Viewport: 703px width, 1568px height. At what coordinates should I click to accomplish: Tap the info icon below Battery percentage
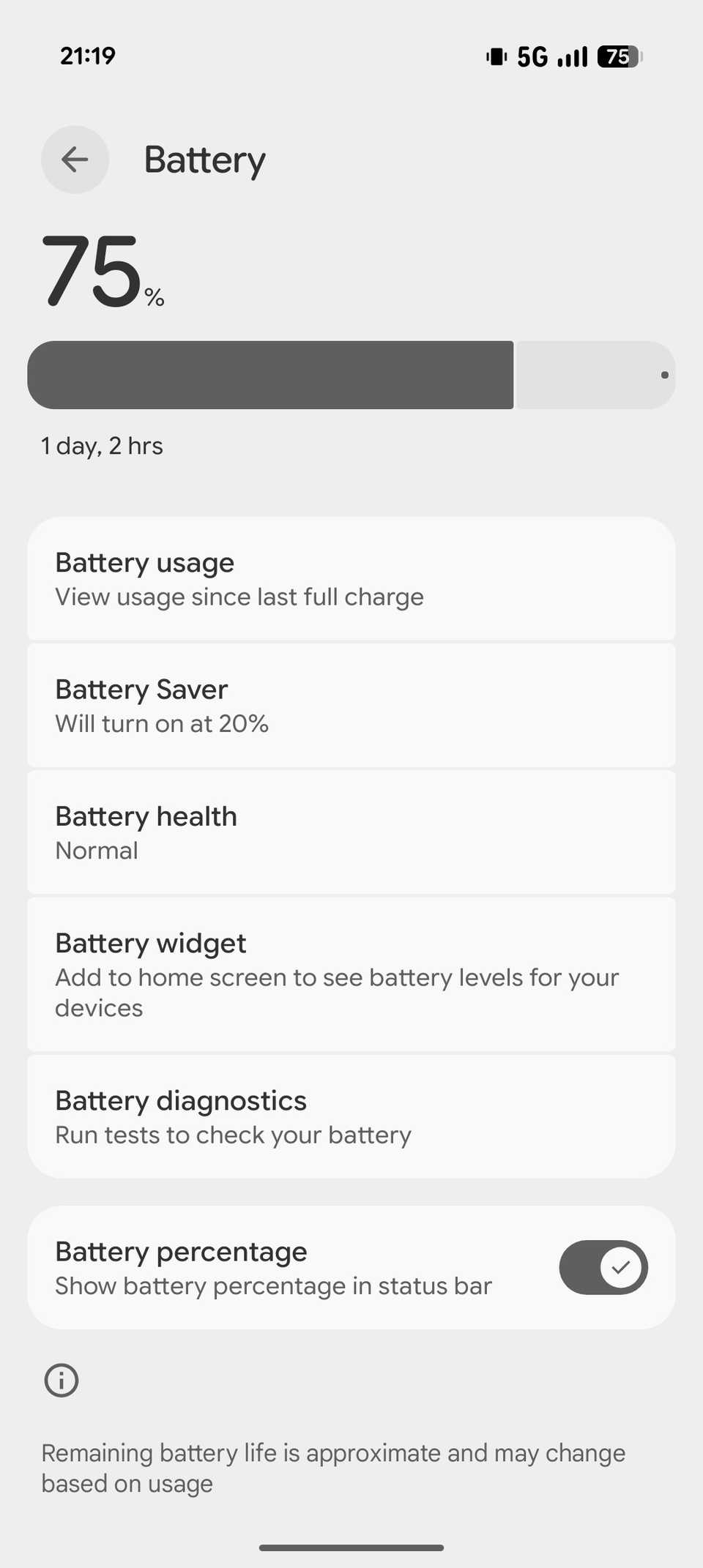[61, 1381]
